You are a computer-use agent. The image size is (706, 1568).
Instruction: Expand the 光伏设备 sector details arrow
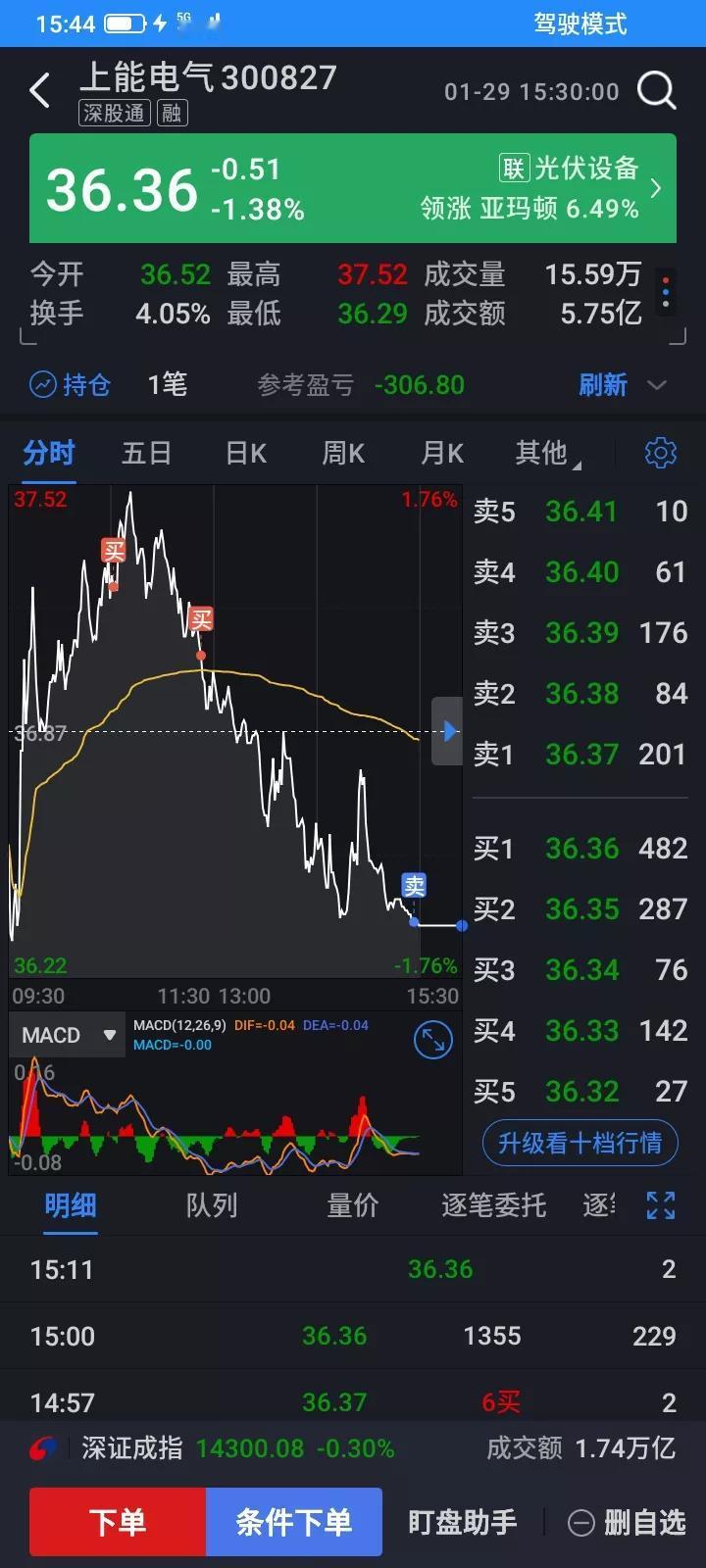pos(655,189)
